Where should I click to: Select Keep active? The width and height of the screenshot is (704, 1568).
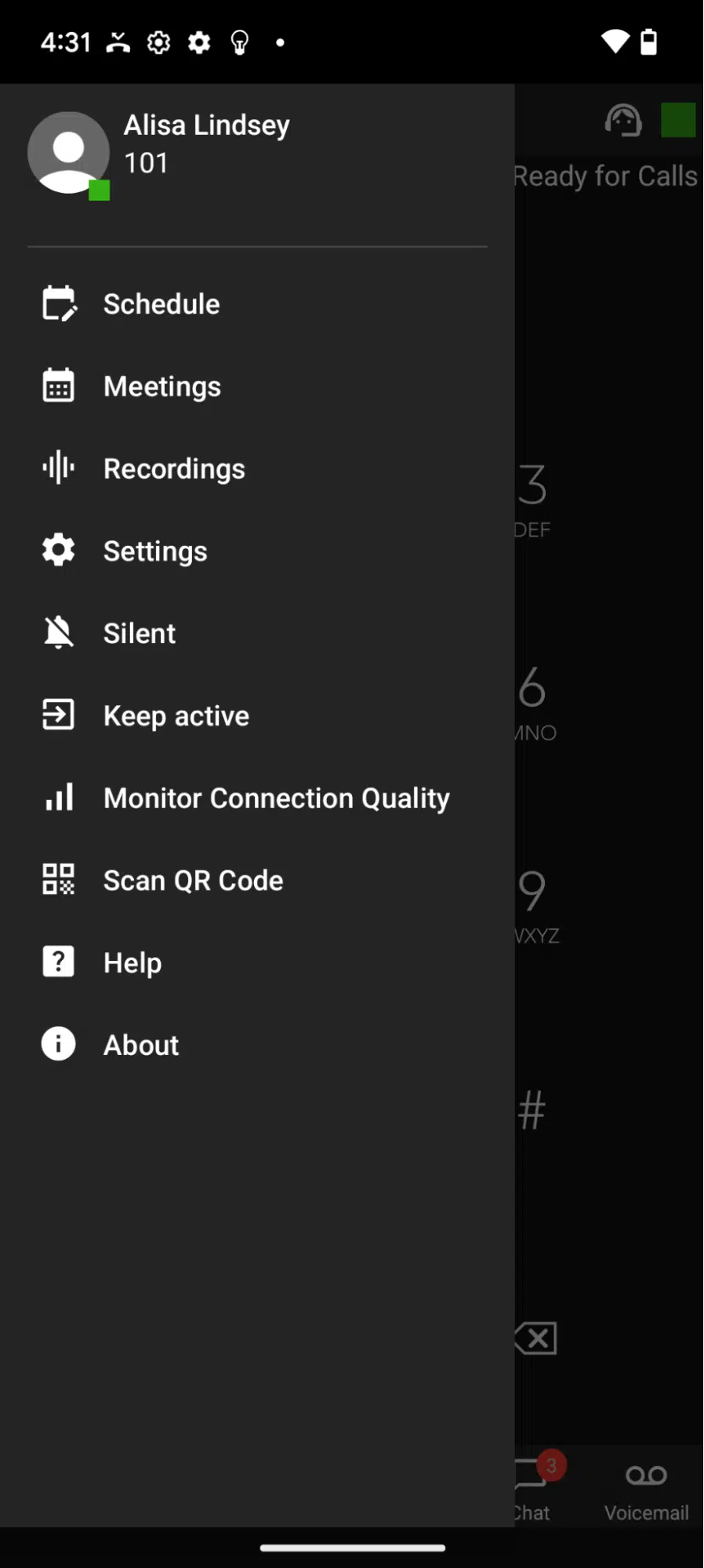[x=257, y=715]
